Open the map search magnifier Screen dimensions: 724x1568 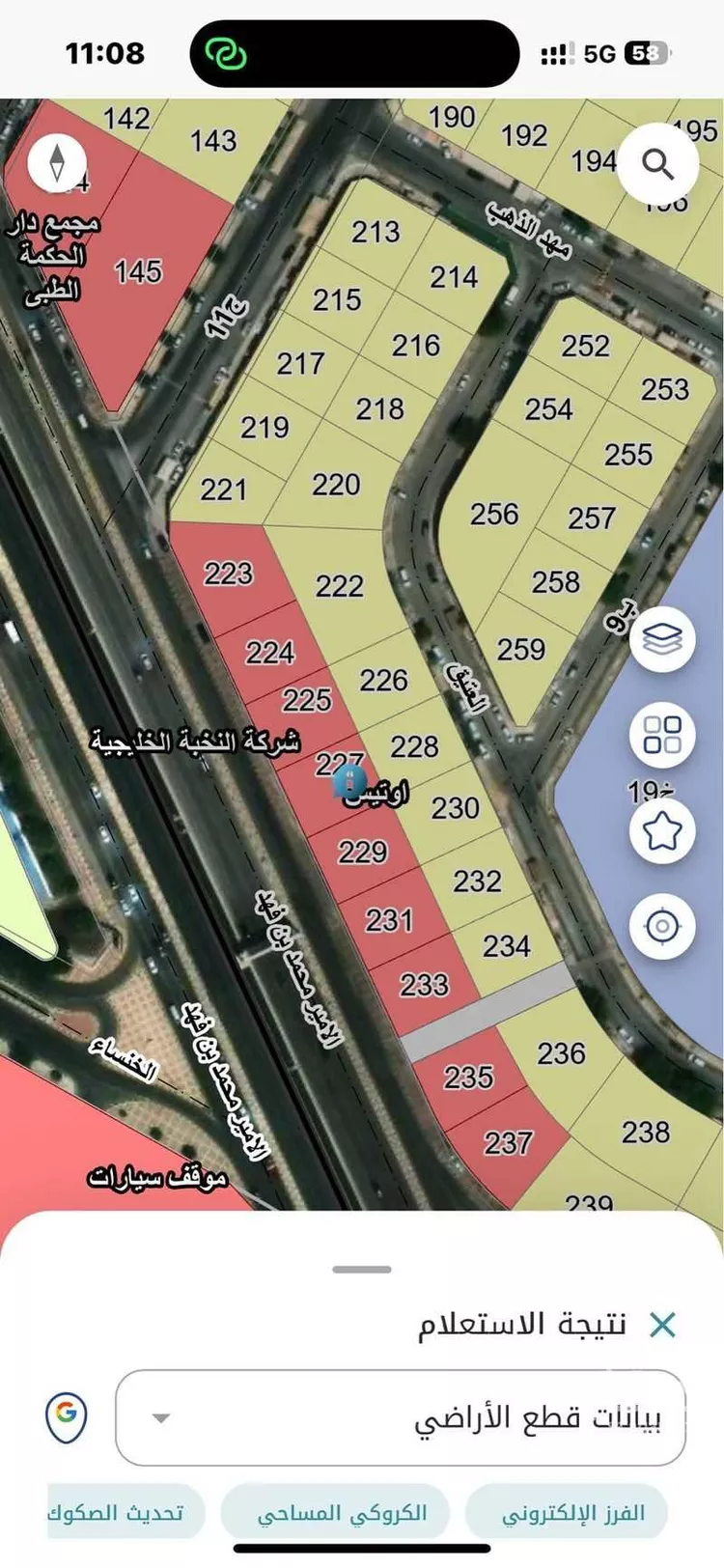pos(658,164)
